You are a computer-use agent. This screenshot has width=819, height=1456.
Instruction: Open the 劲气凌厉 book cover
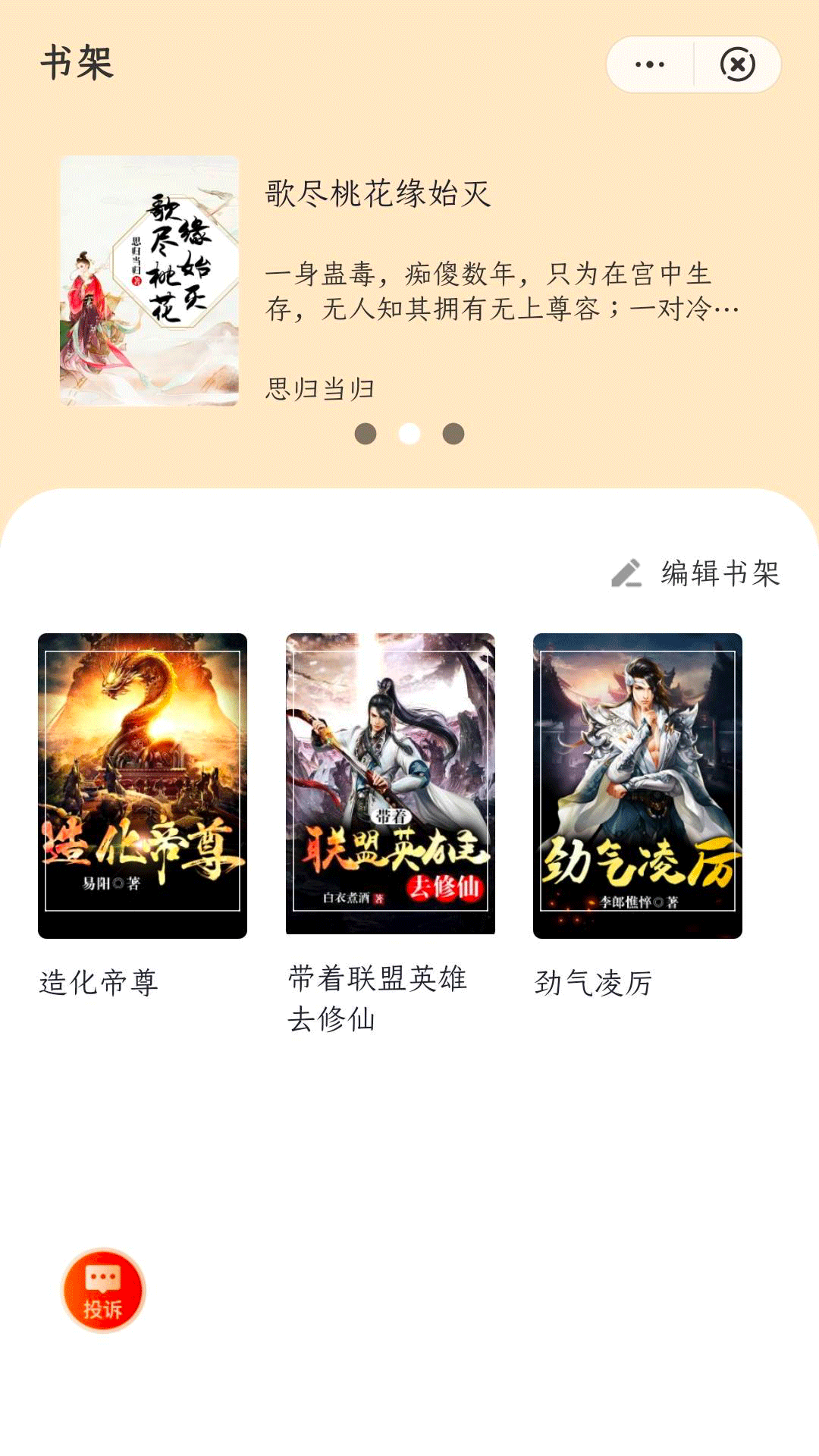pyautogui.click(x=637, y=783)
